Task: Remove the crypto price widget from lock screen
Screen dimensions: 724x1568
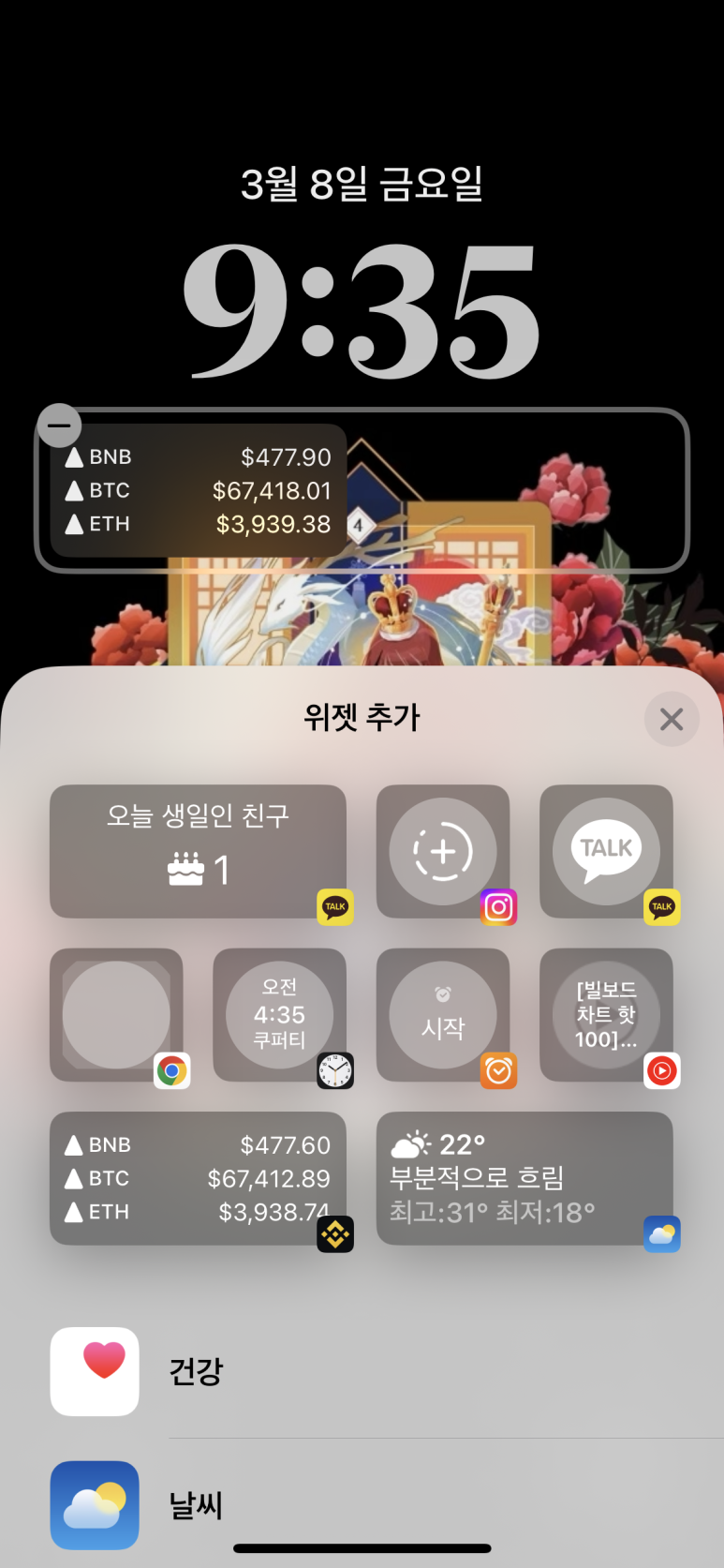Action: (59, 426)
